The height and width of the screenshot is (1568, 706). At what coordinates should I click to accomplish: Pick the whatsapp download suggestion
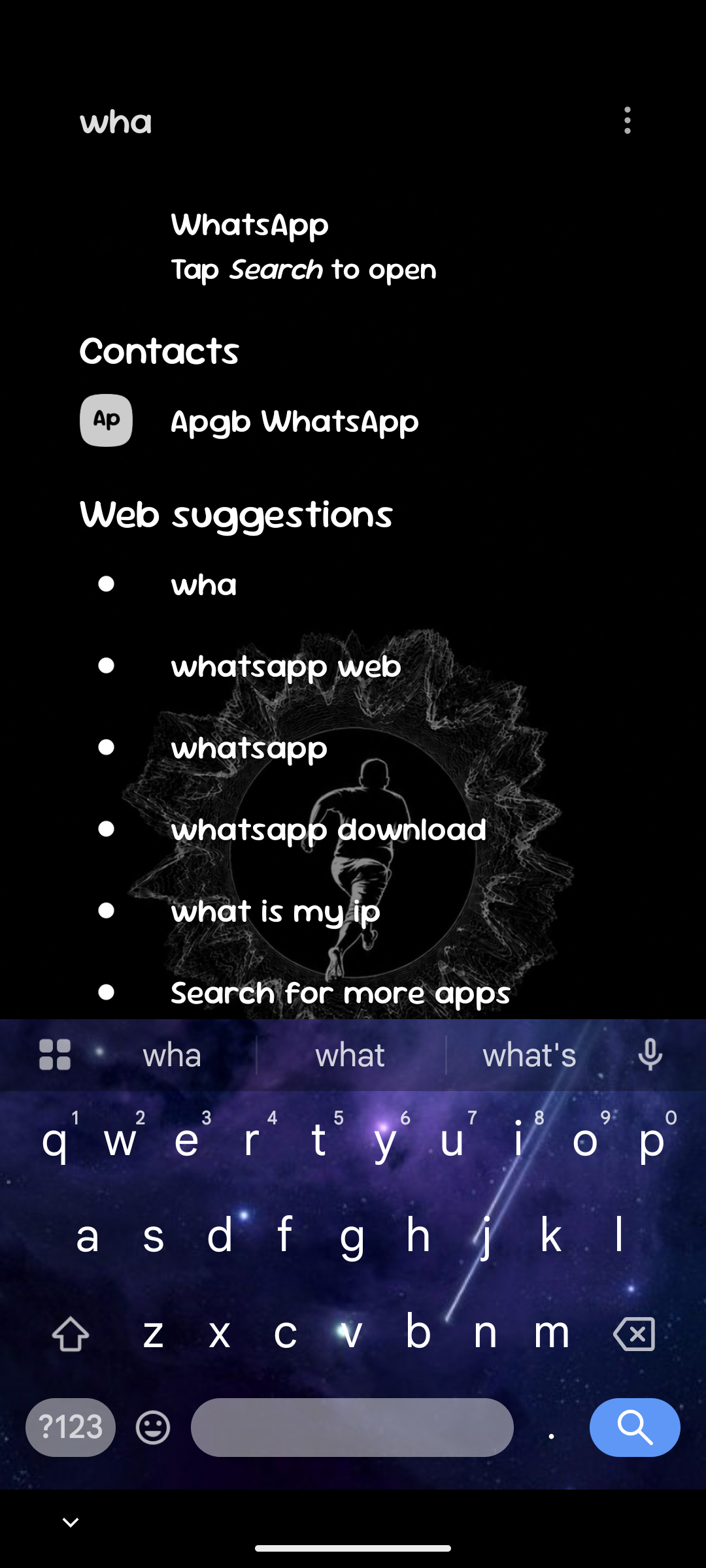[353, 829]
